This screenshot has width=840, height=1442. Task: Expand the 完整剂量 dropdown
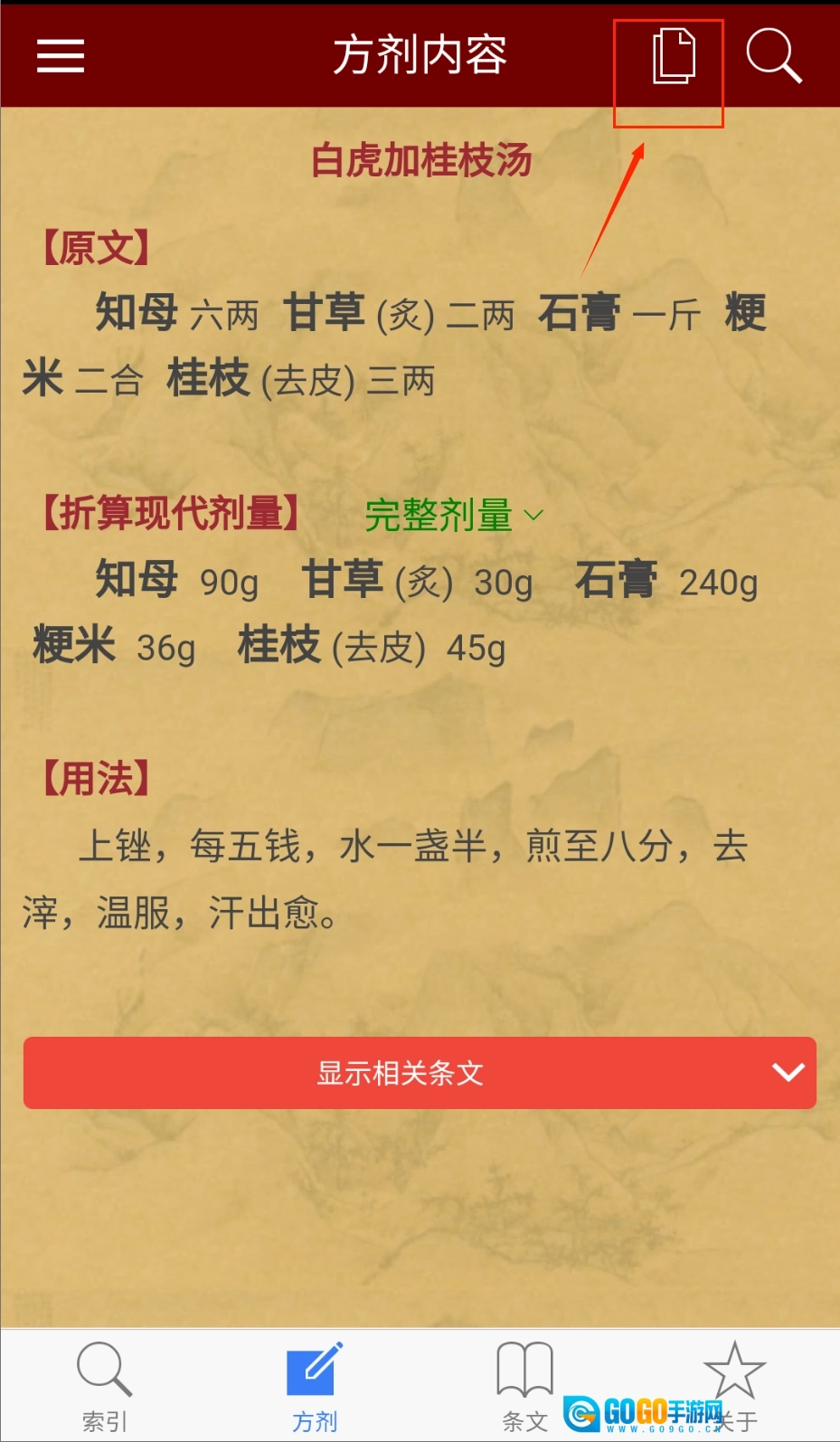[x=454, y=515]
